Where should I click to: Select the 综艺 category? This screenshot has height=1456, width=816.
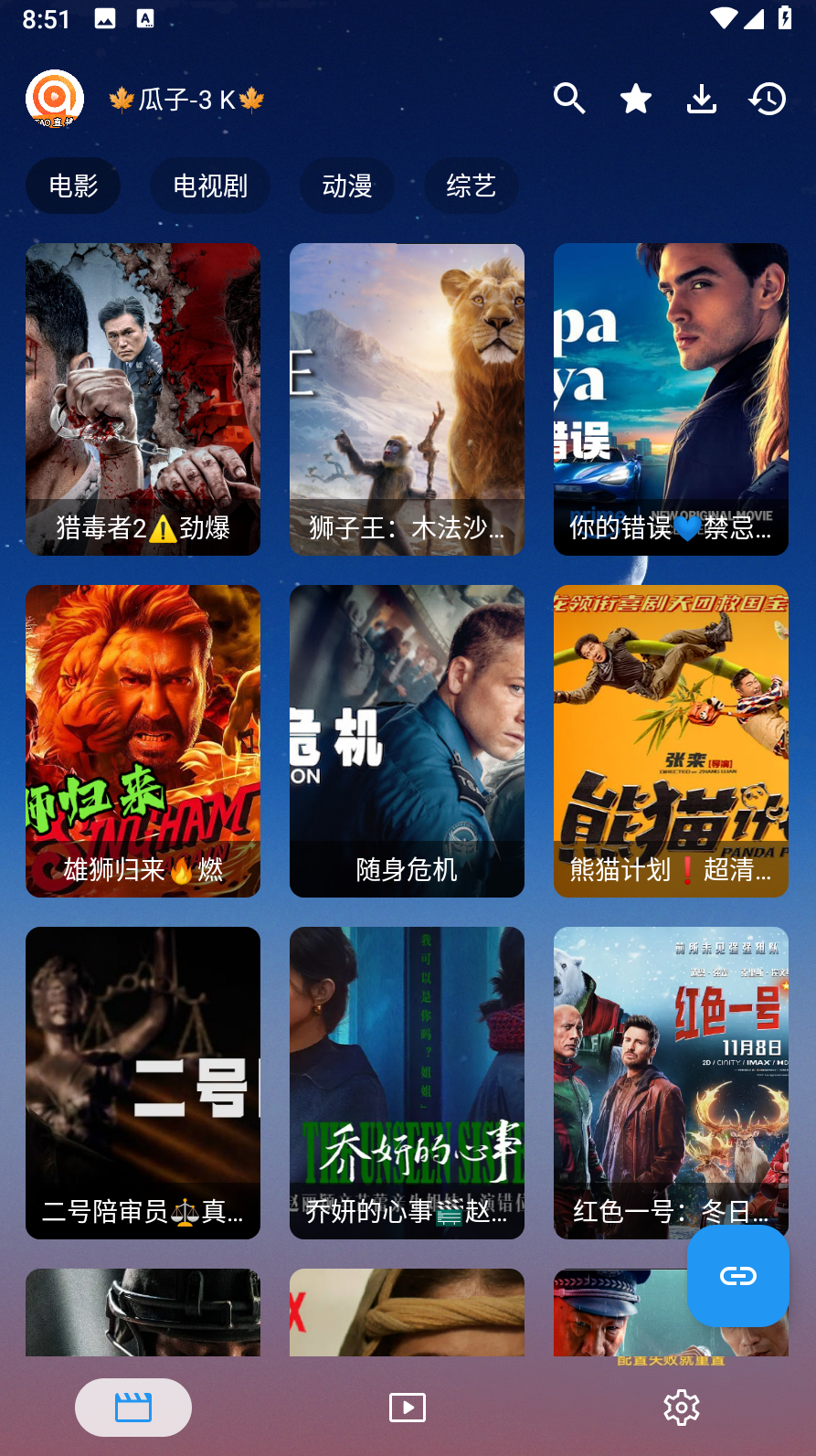pyautogui.click(x=472, y=186)
